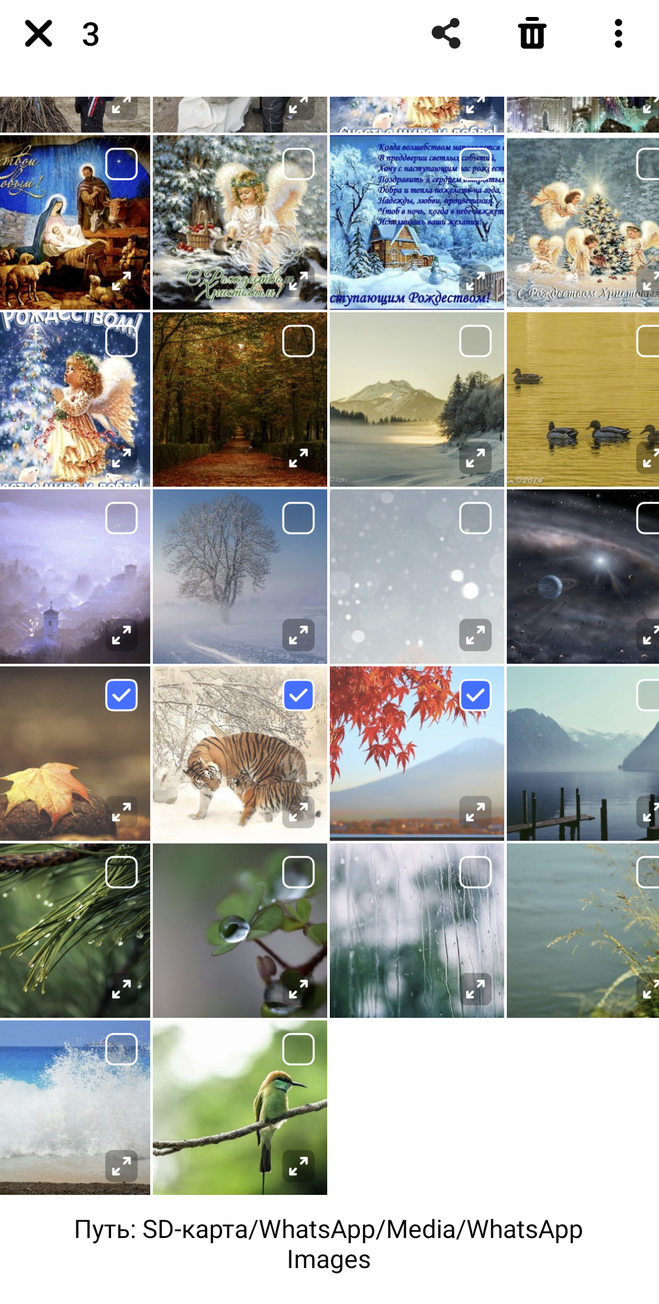The image size is (659, 1304).
Task: Select the foggy purple town photo
Action: [x=121, y=518]
